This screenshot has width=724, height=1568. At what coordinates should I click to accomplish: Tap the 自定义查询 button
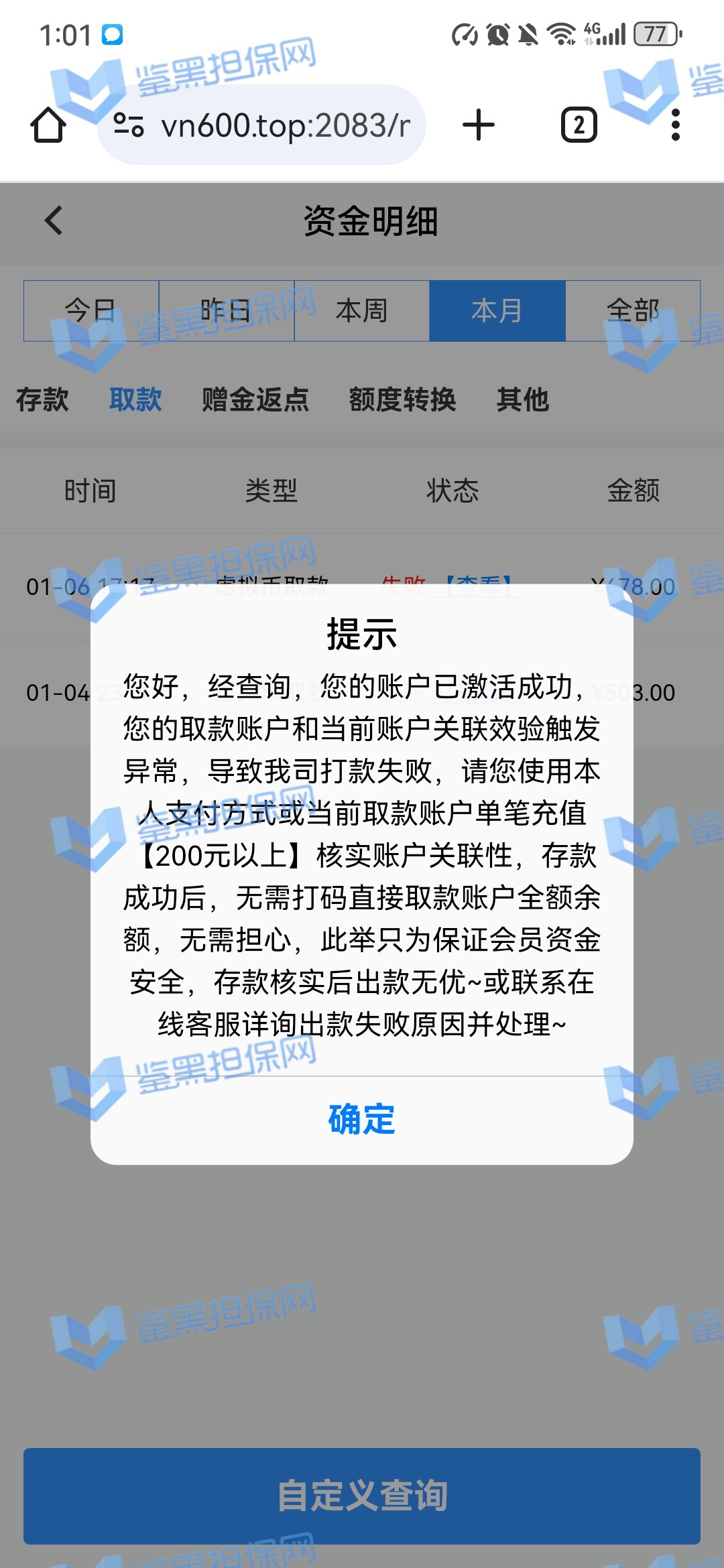[x=362, y=1496]
